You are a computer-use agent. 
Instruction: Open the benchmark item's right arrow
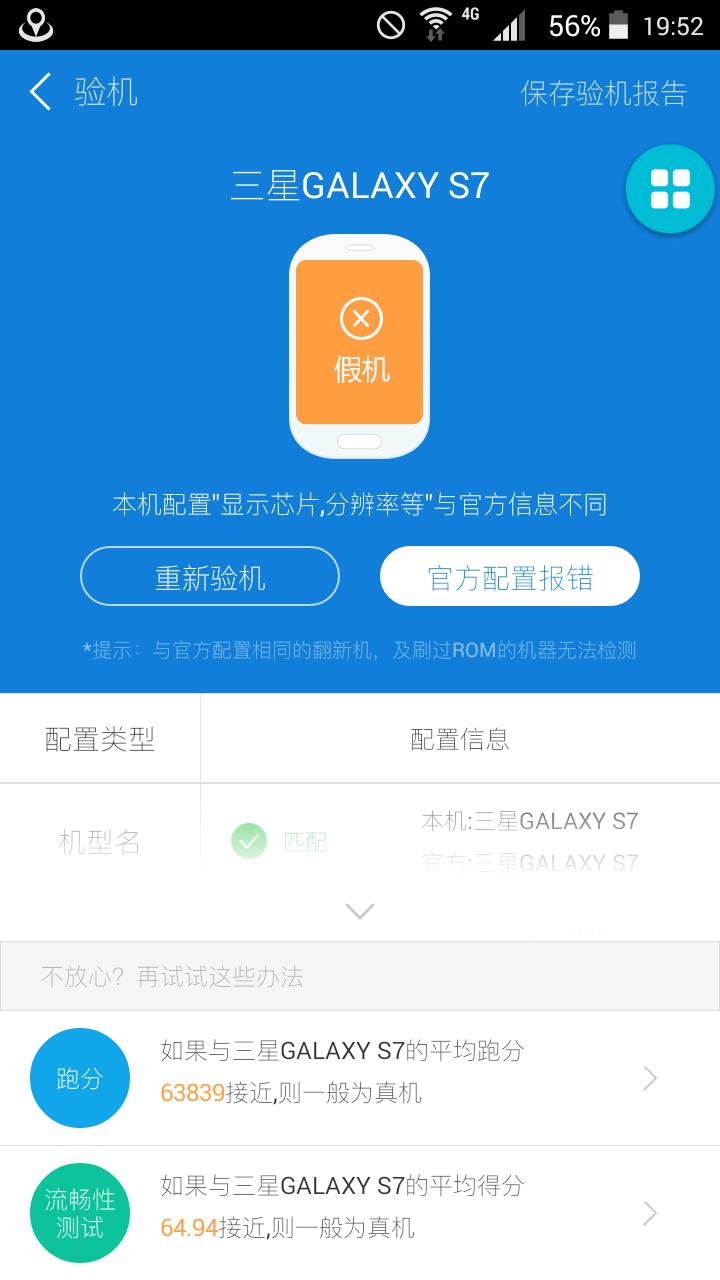(x=649, y=1078)
